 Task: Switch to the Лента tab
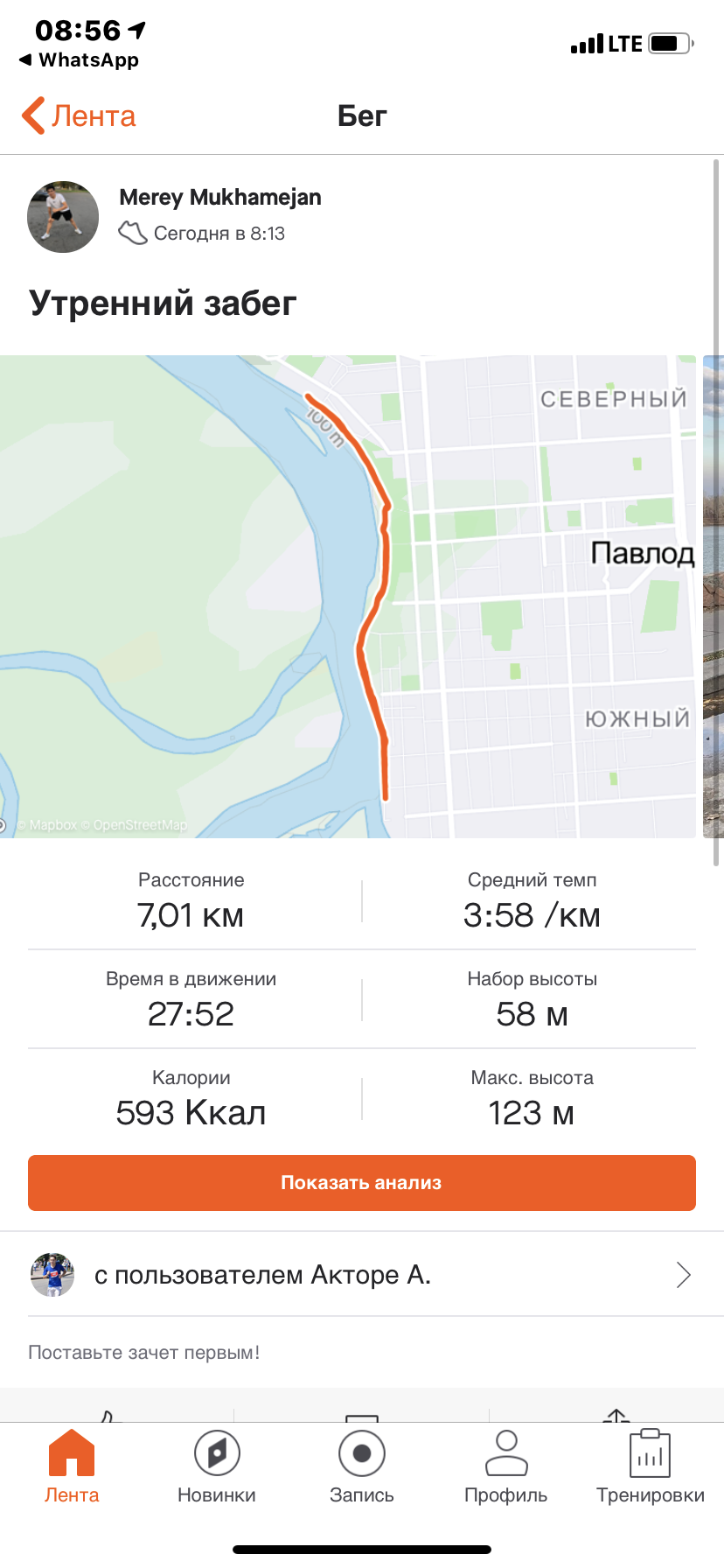click(x=72, y=1466)
